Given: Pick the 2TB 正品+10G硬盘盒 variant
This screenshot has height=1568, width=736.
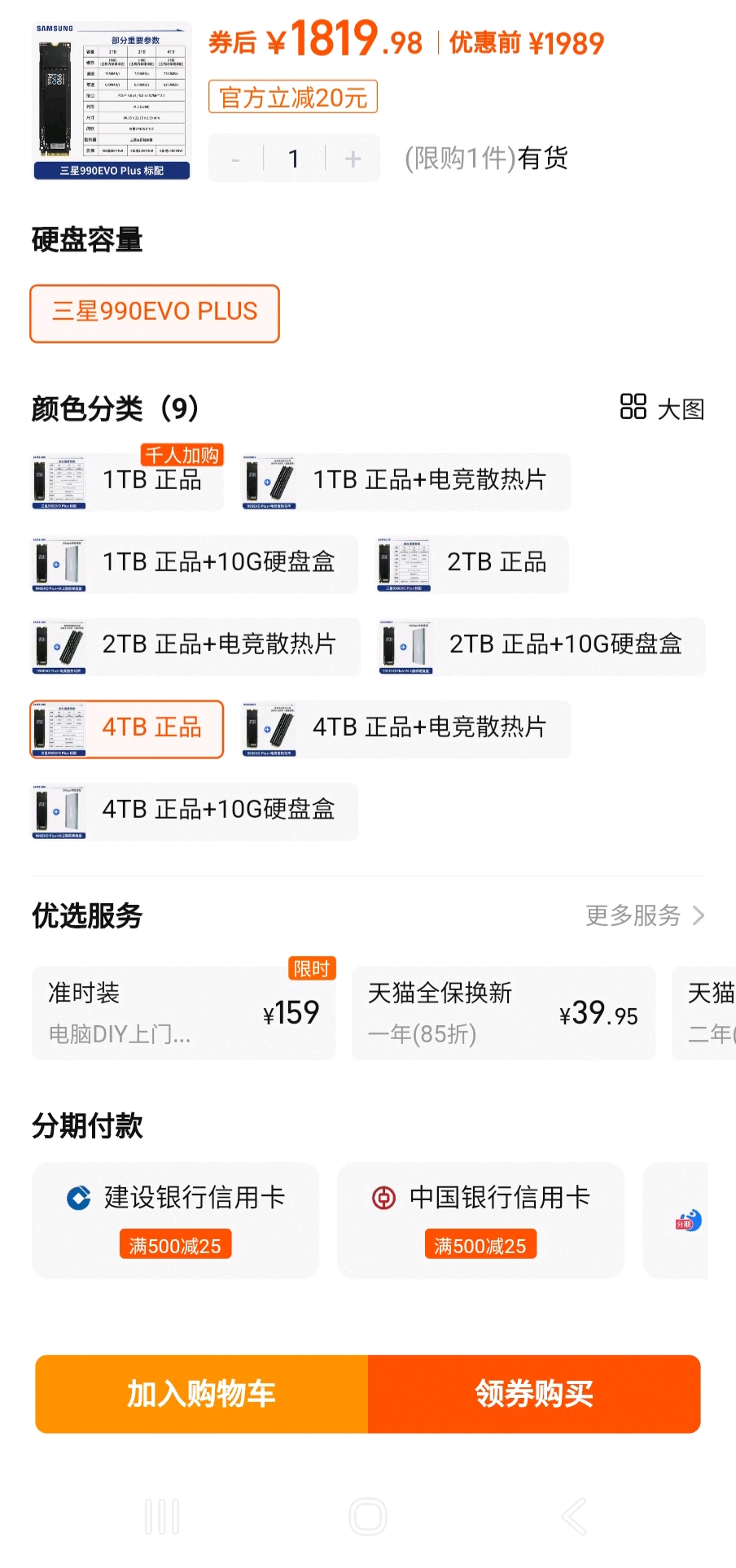Looking at the screenshot, I should pos(541,646).
